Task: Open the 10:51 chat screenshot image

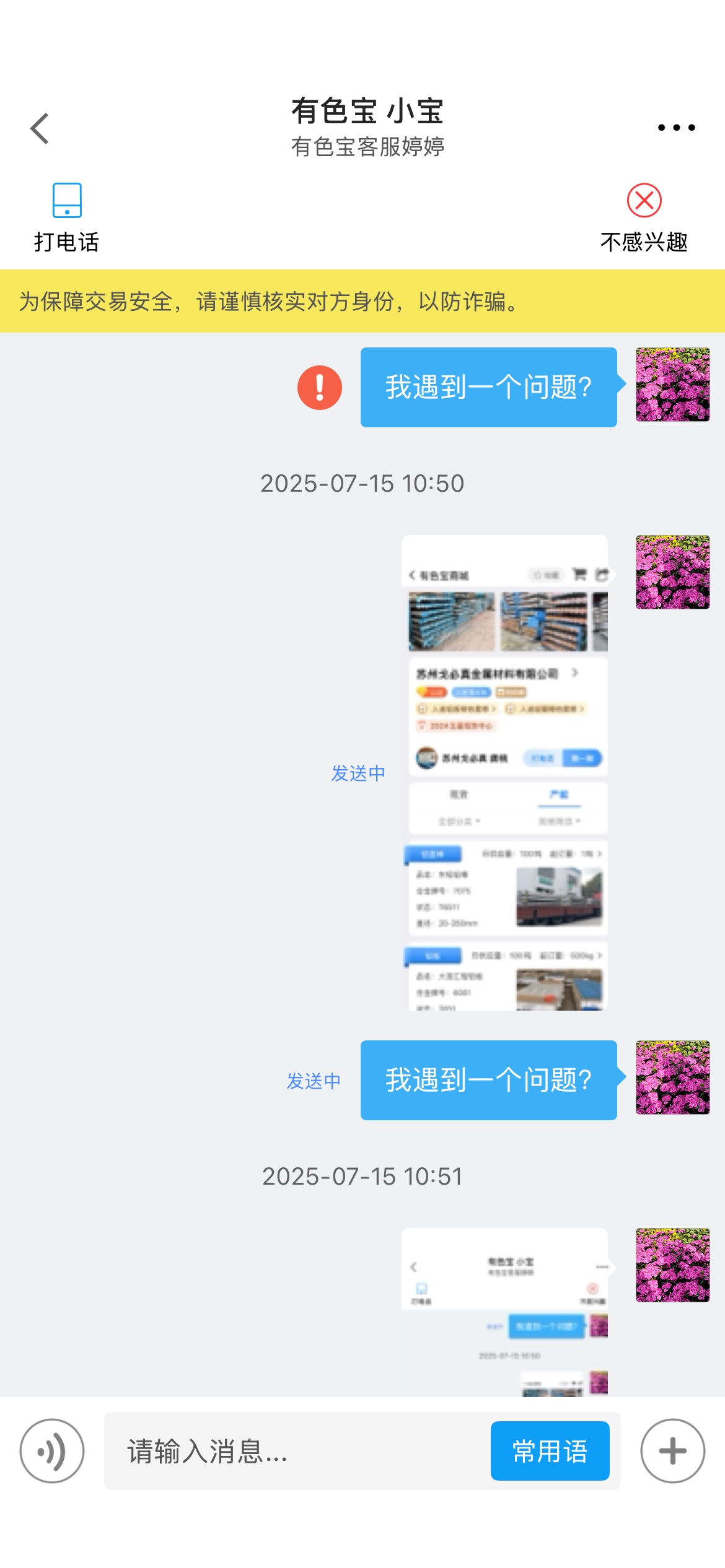Action: tap(504, 1312)
